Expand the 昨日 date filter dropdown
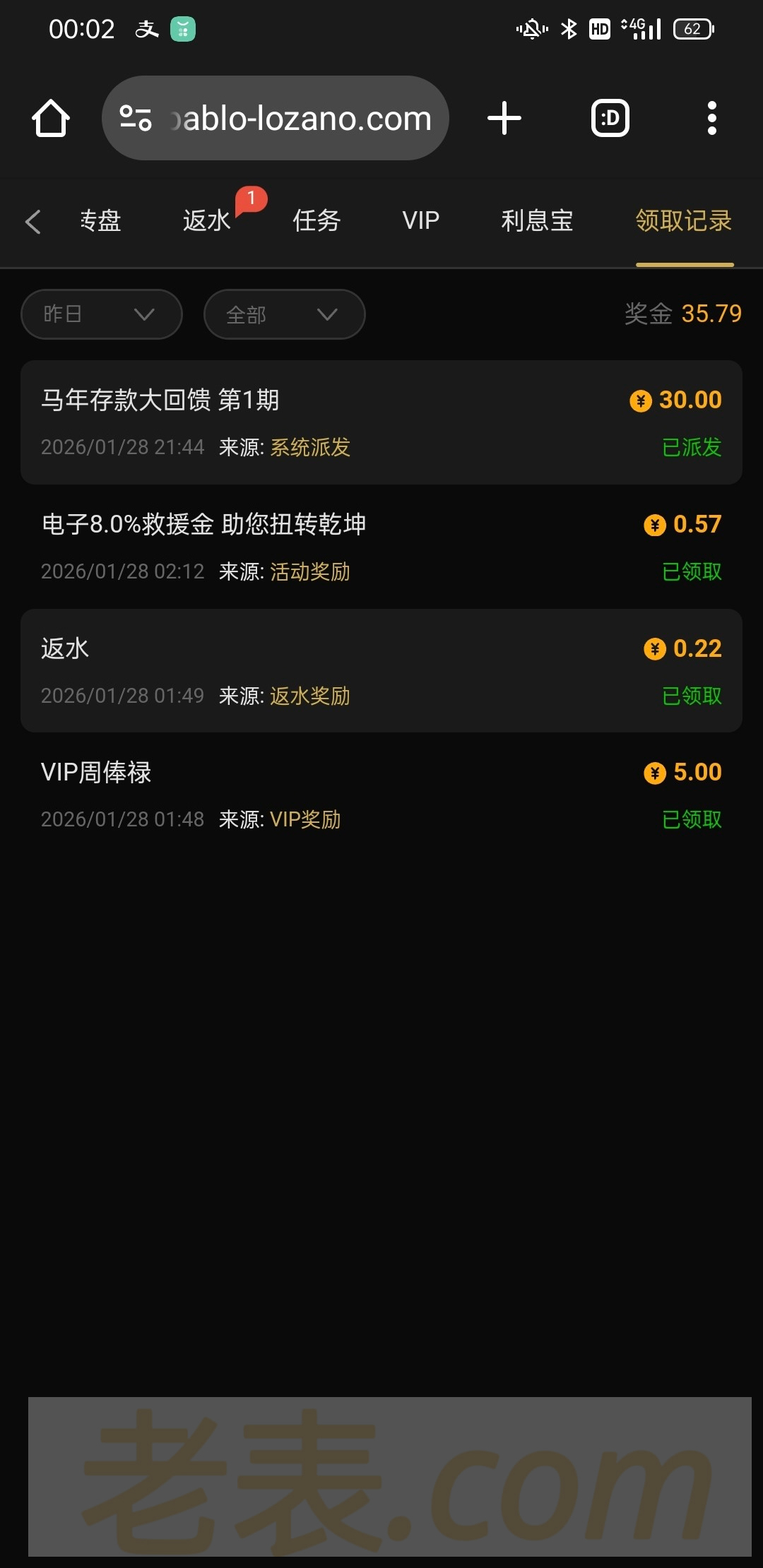This screenshot has width=763, height=1568. 102,314
